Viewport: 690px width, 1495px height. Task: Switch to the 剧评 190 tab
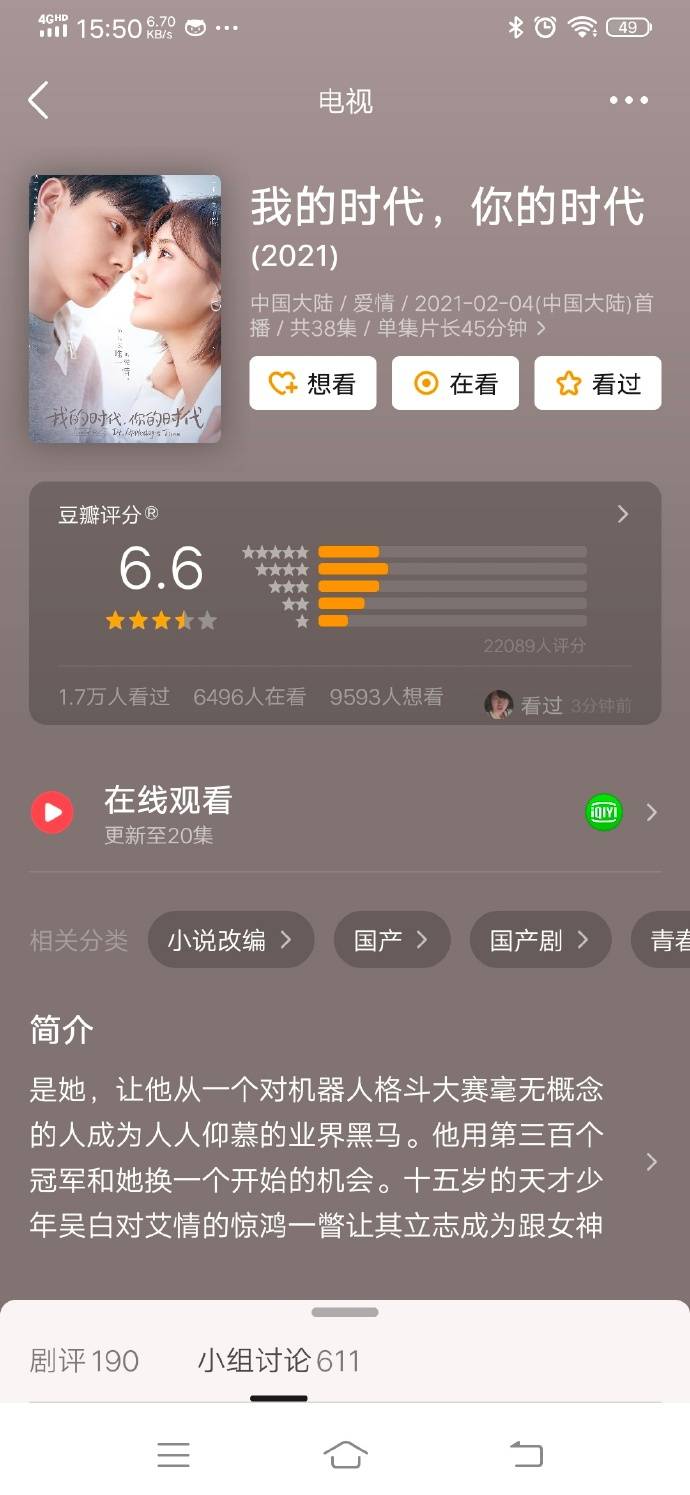(85, 1361)
